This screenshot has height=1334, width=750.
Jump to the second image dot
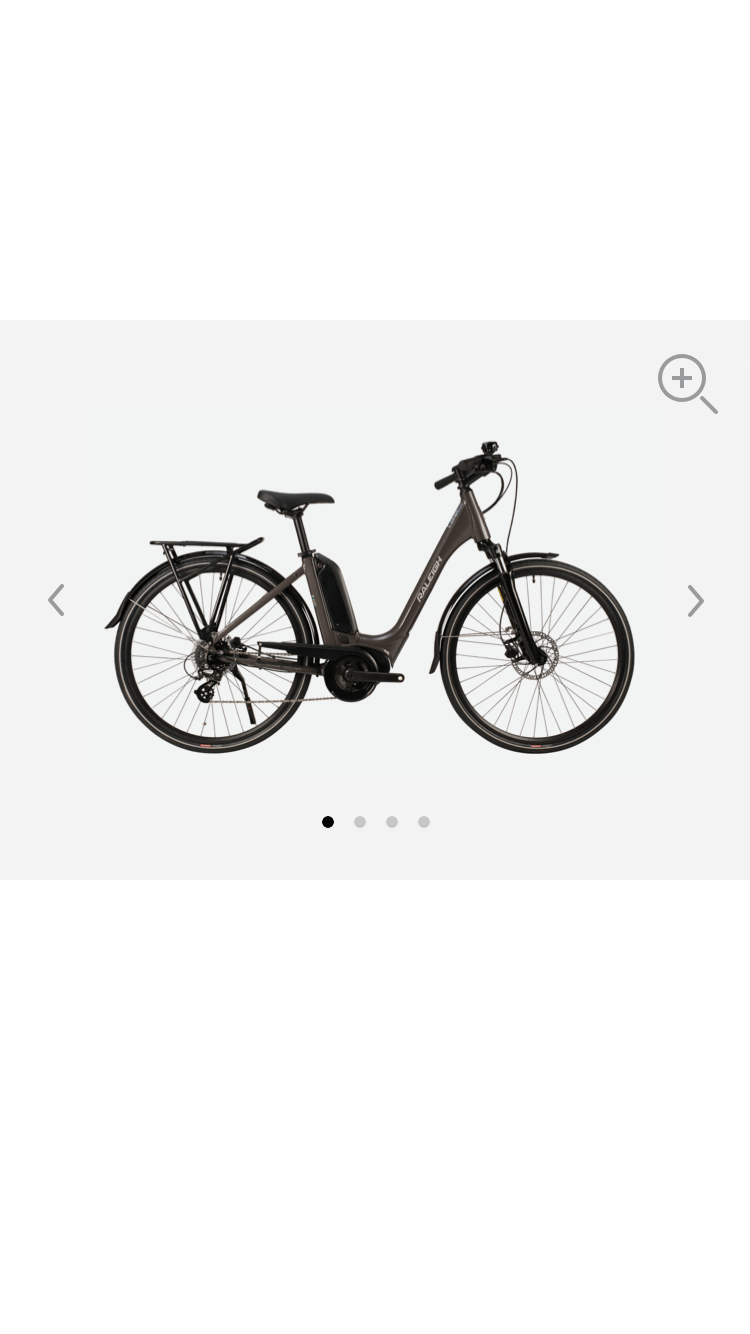[x=360, y=822]
